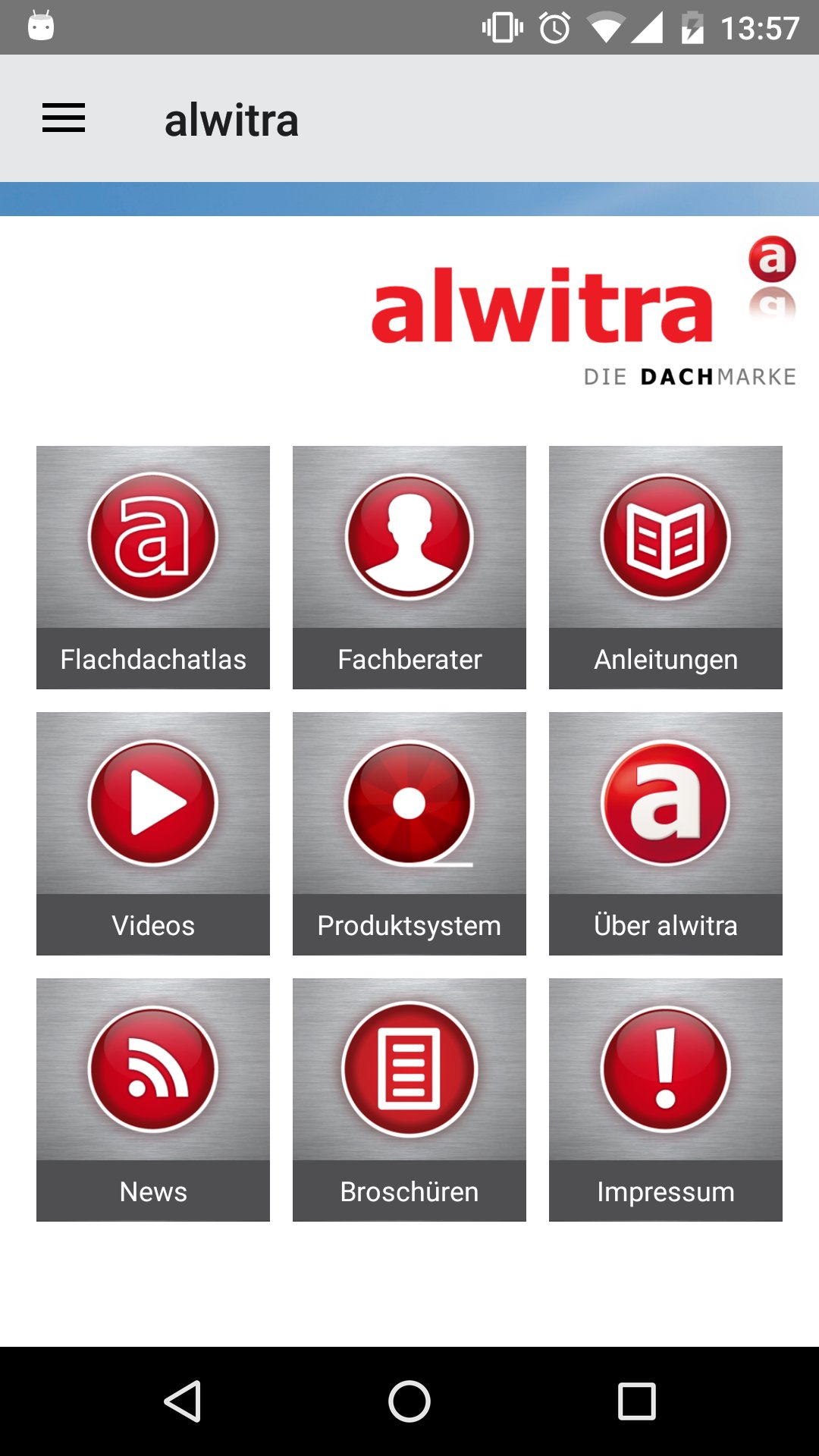Tap the Flachdachatlas label text
This screenshot has width=819, height=1456.
click(152, 659)
